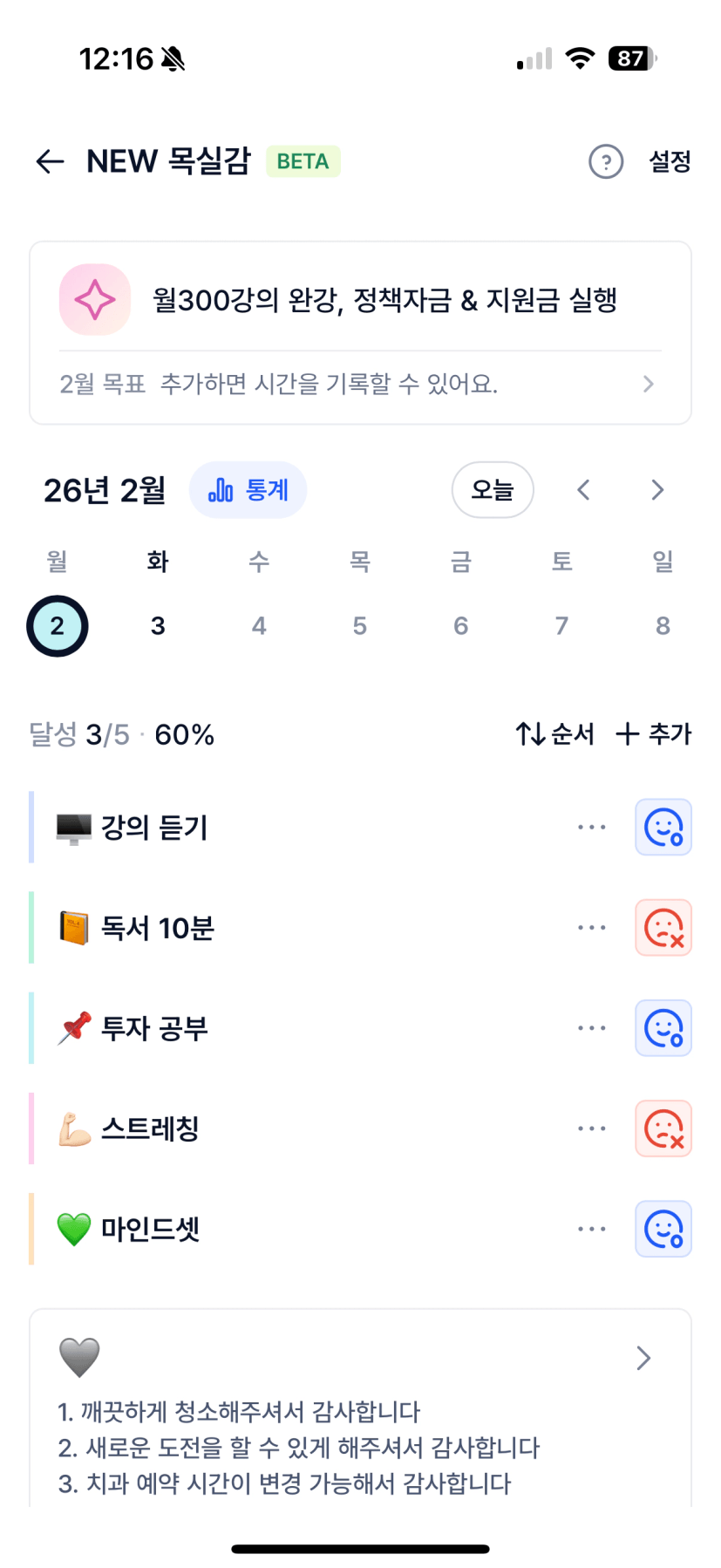The width and height of the screenshot is (721, 1568).
Task: Change habit order with 순서
Action: tap(555, 734)
